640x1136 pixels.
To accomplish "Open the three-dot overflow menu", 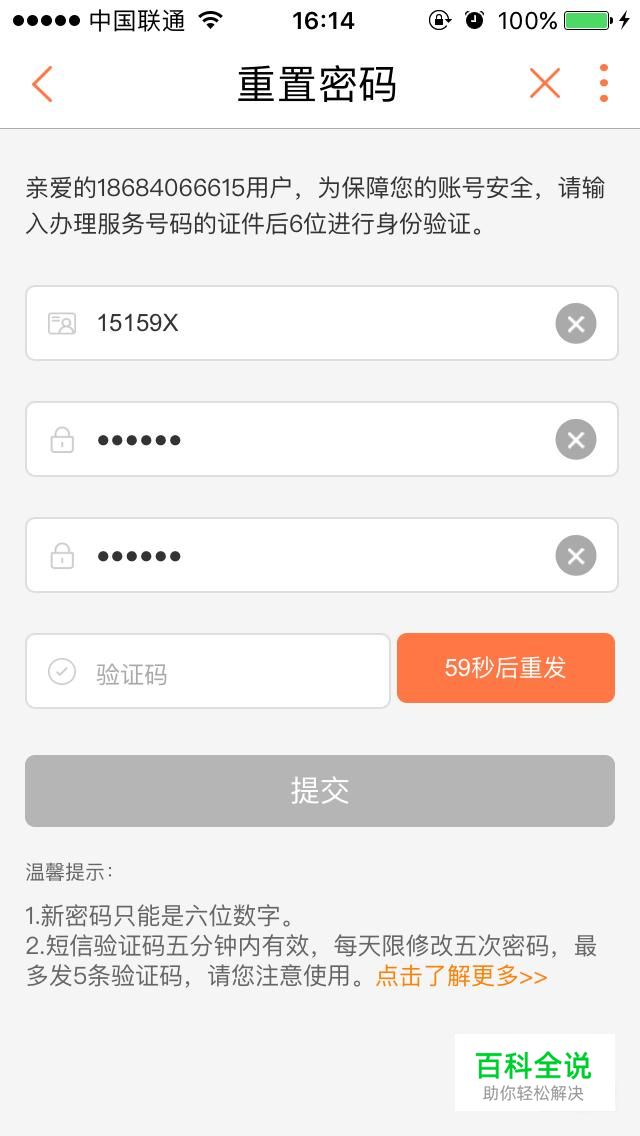I will (604, 83).
